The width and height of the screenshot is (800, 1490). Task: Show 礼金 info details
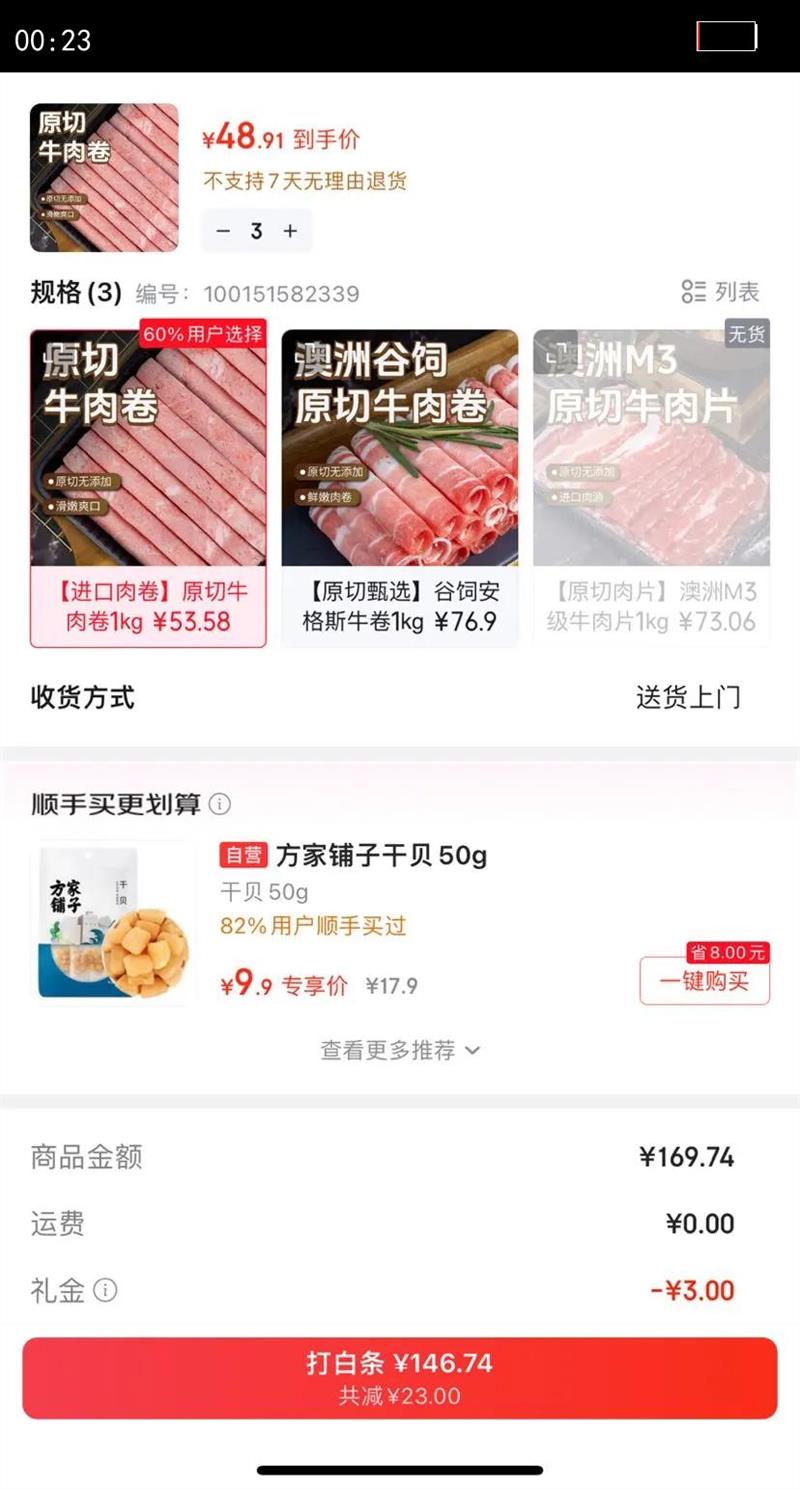tap(105, 1290)
